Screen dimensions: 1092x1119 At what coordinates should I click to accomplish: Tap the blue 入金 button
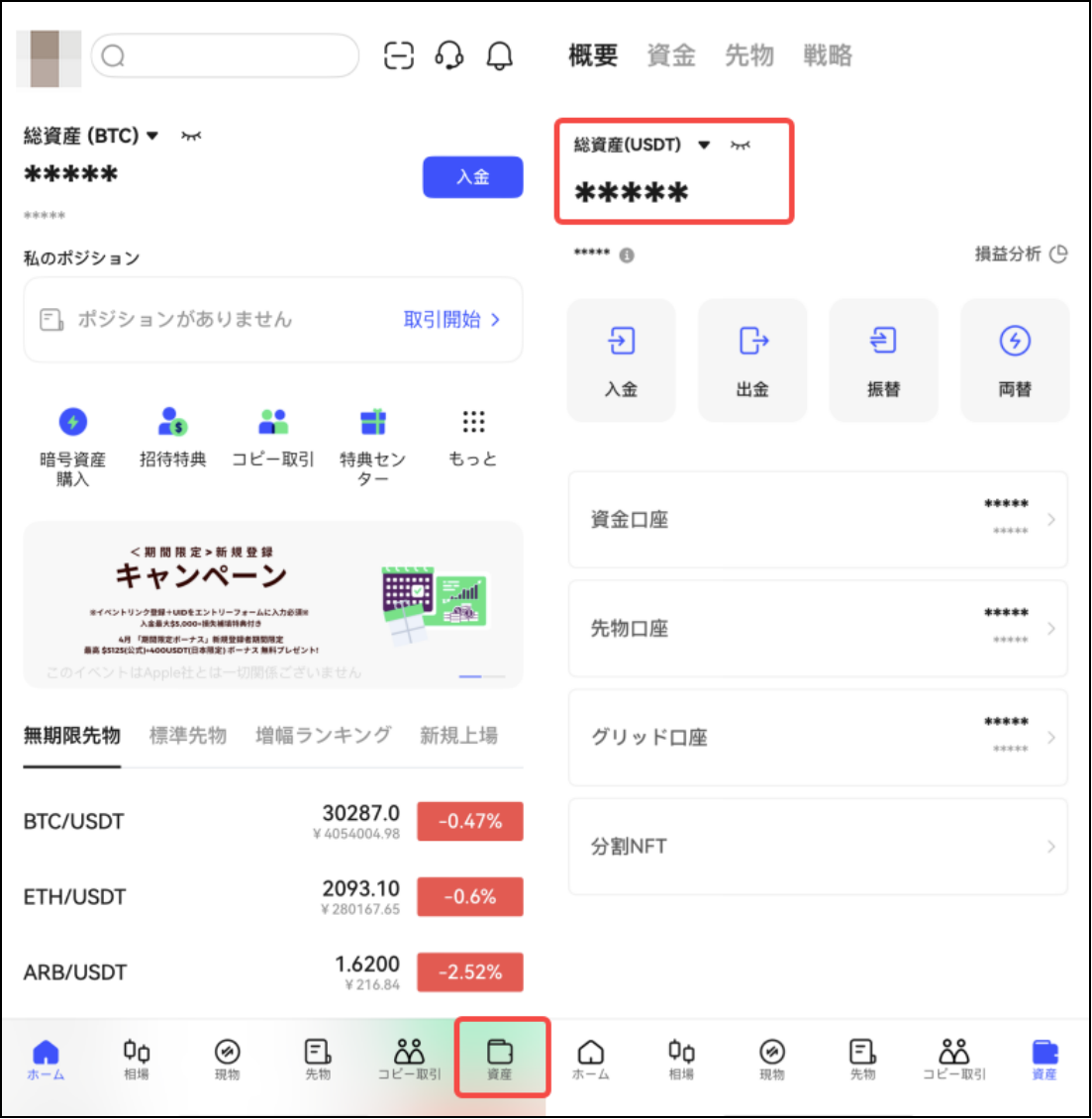tap(472, 177)
